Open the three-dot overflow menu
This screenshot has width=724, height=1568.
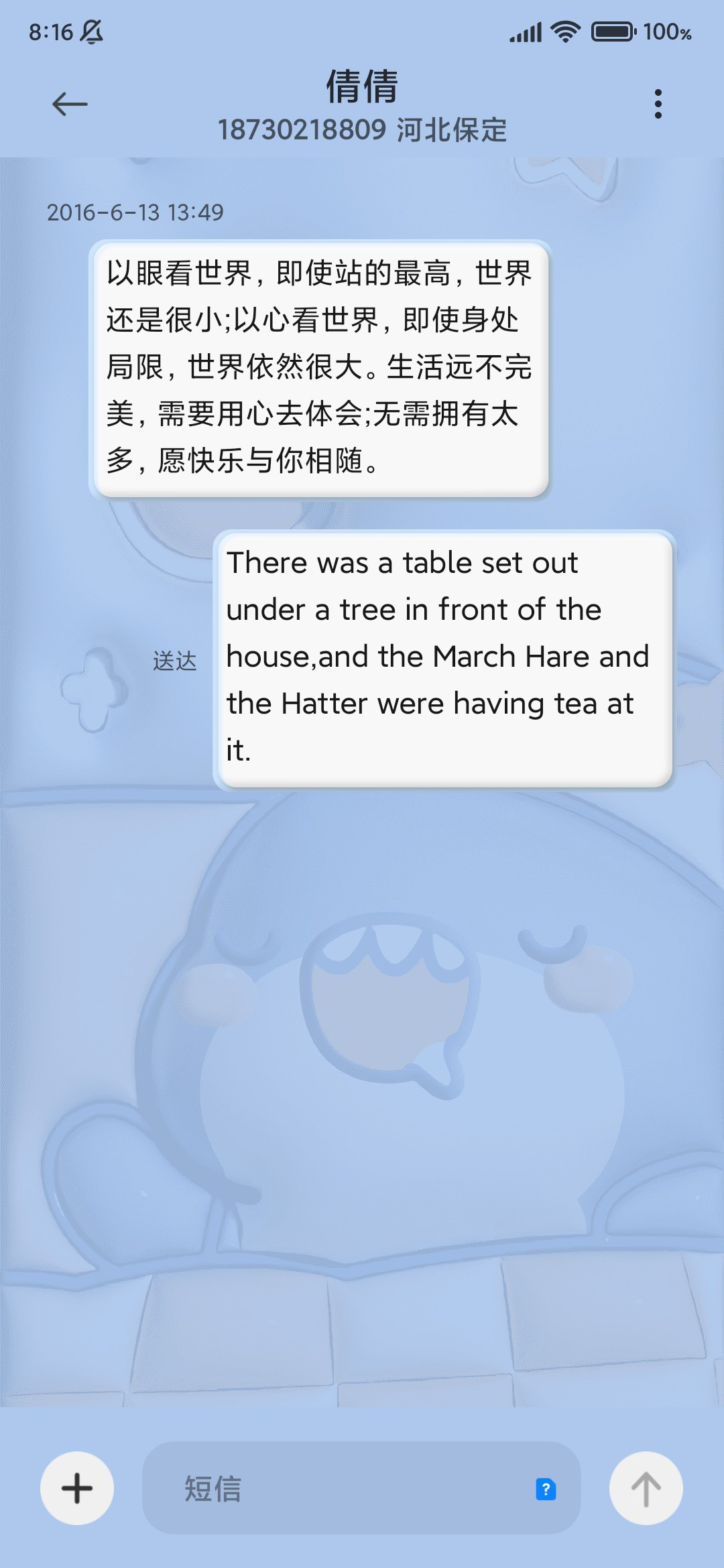(658, 104)
